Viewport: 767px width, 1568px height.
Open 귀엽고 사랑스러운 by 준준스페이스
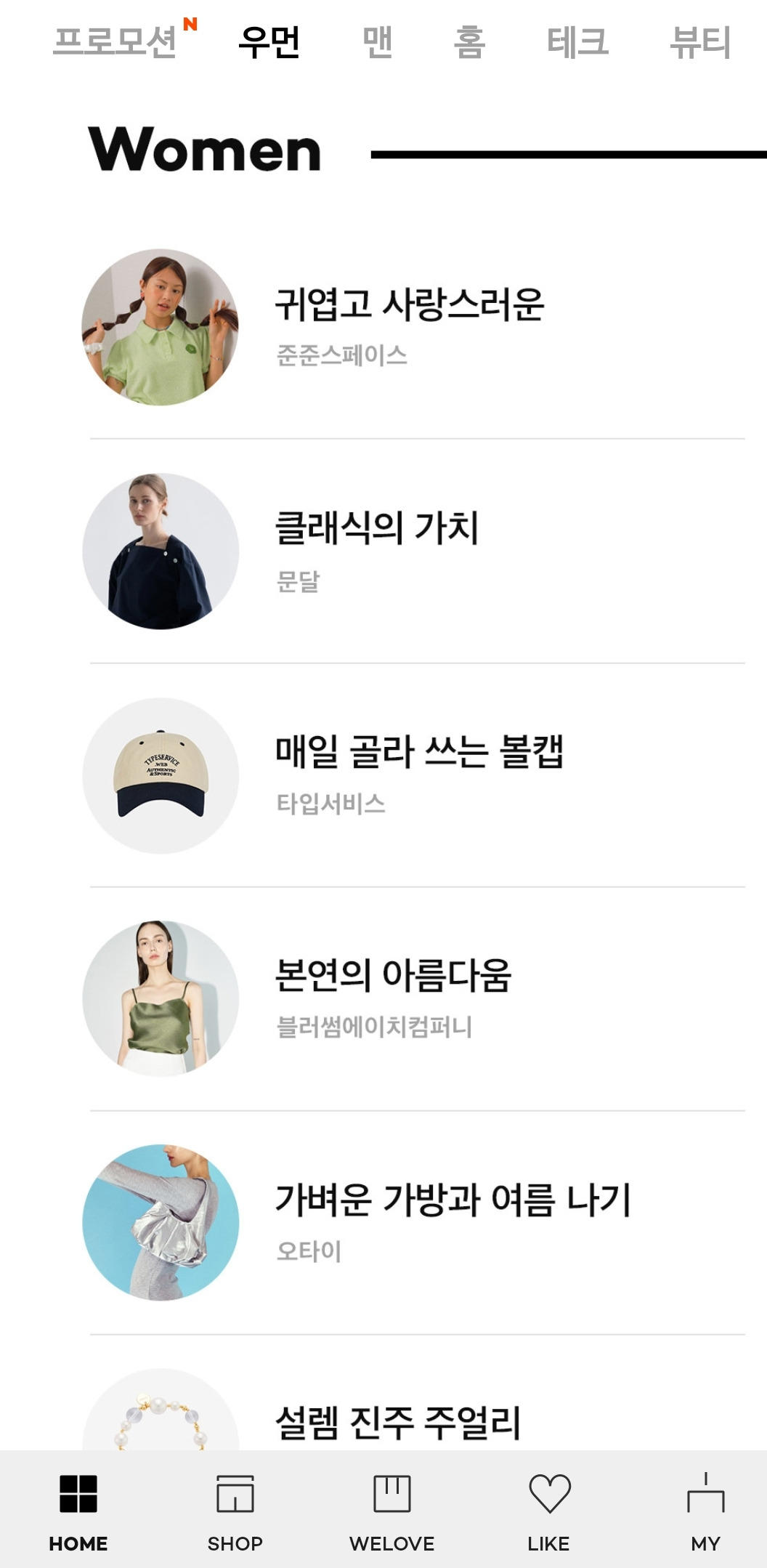pyautogui.click(x=409, y=326)
